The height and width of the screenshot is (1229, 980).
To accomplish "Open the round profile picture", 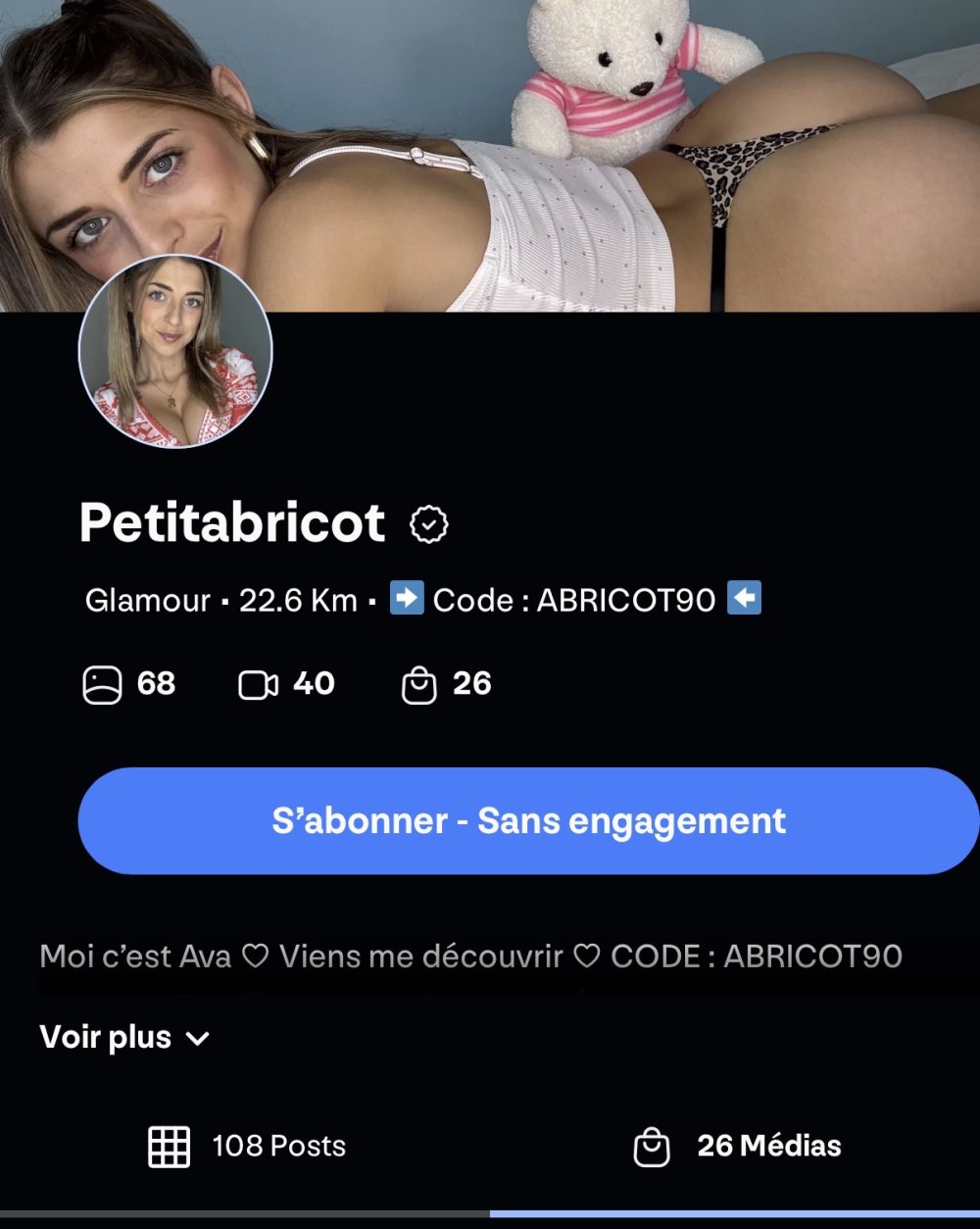I will (175, 352).
